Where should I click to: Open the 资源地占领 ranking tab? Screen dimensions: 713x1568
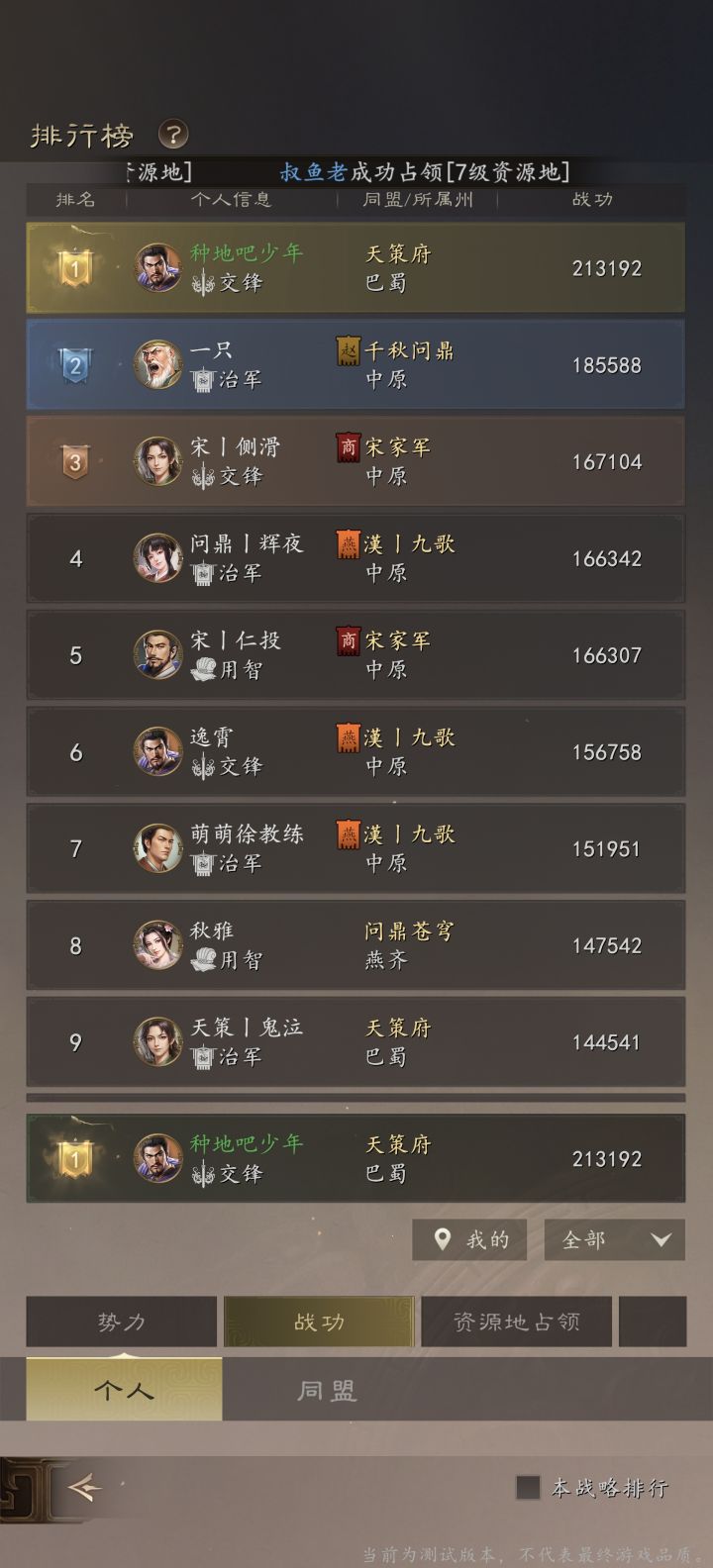coord(515,1321)
